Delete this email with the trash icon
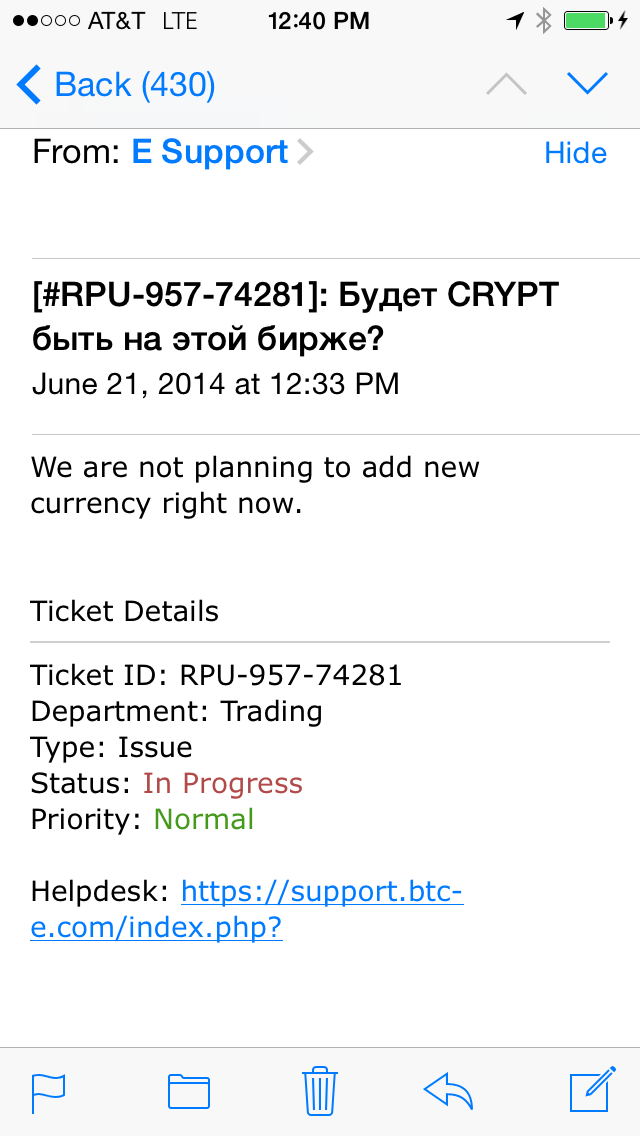This screenshot has width=640, height=1136. 320,1090
